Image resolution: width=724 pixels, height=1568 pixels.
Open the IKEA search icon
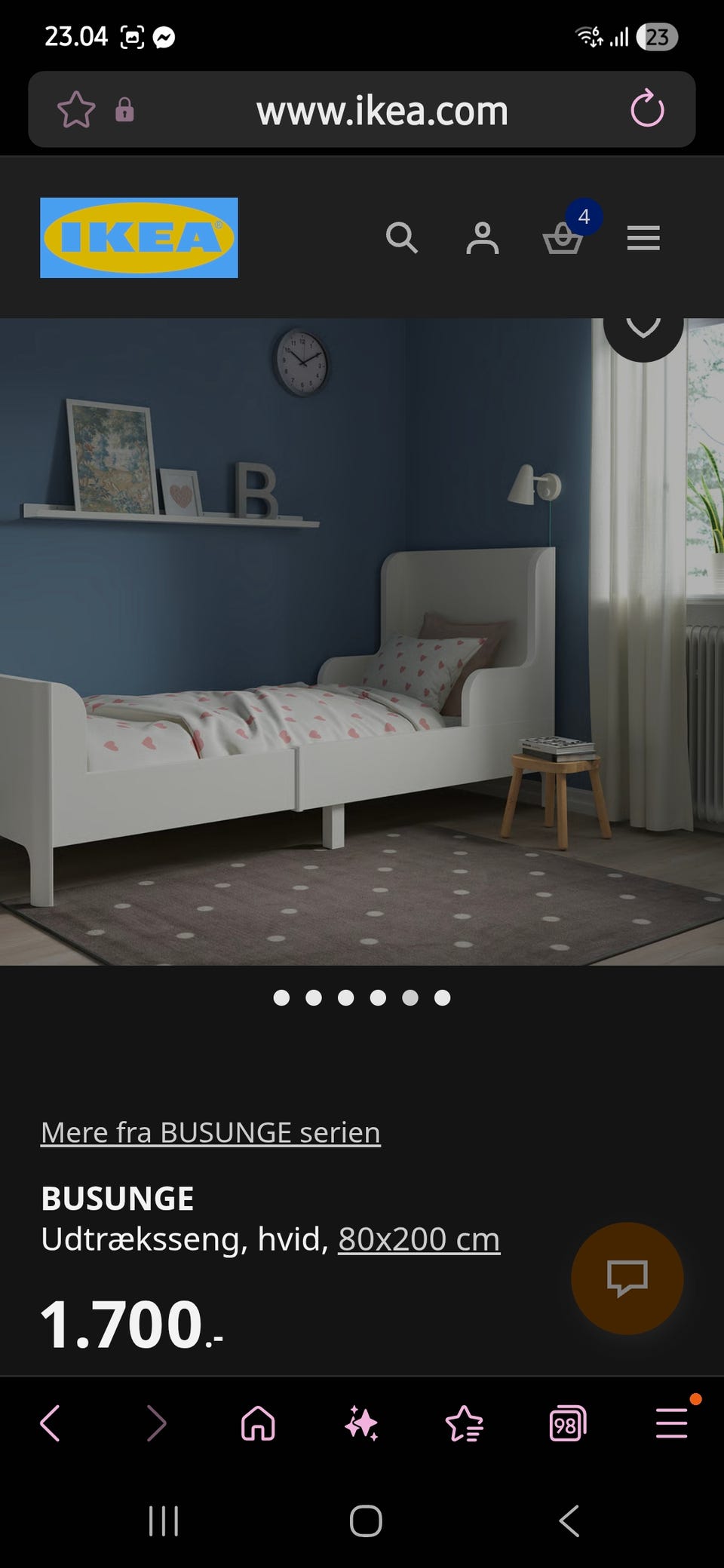(403, 239)
